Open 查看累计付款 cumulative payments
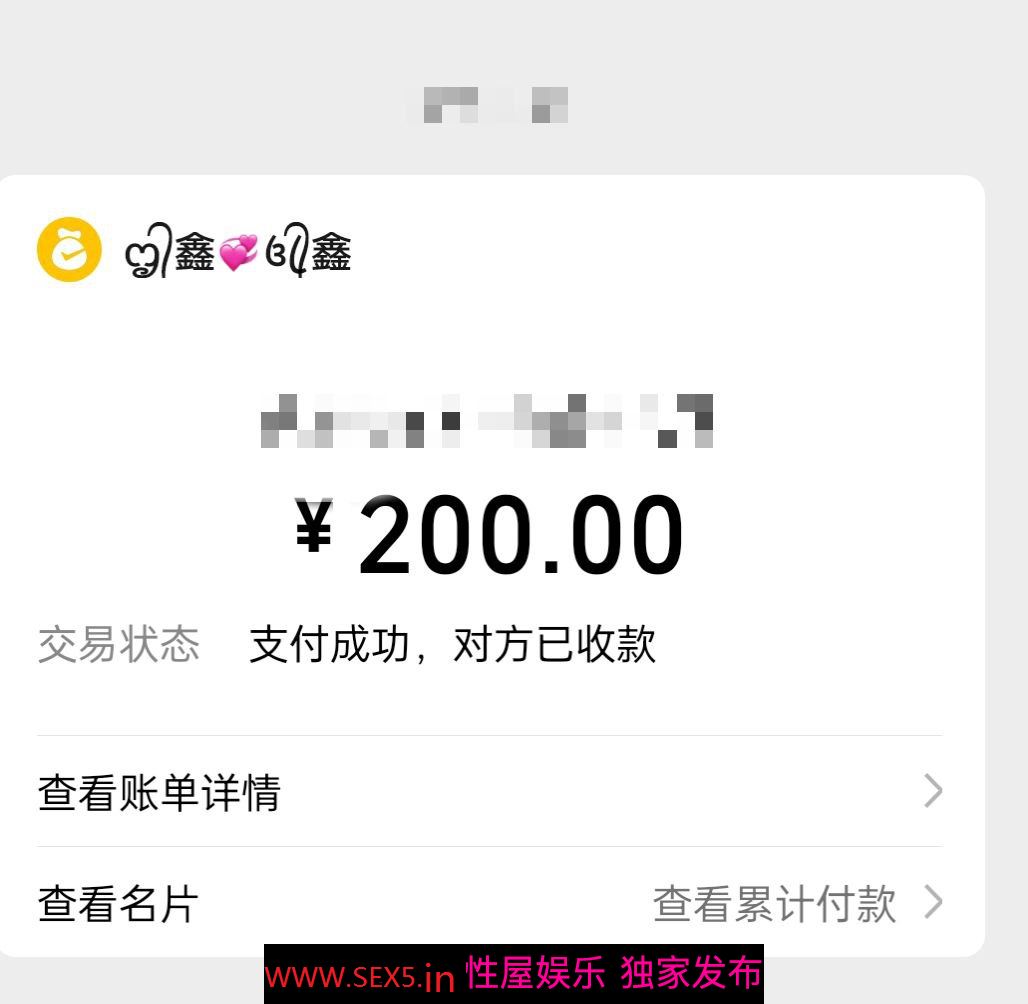Image resolution: width=1028 pixels, height=1004 pixels. [x=775, y=904]
